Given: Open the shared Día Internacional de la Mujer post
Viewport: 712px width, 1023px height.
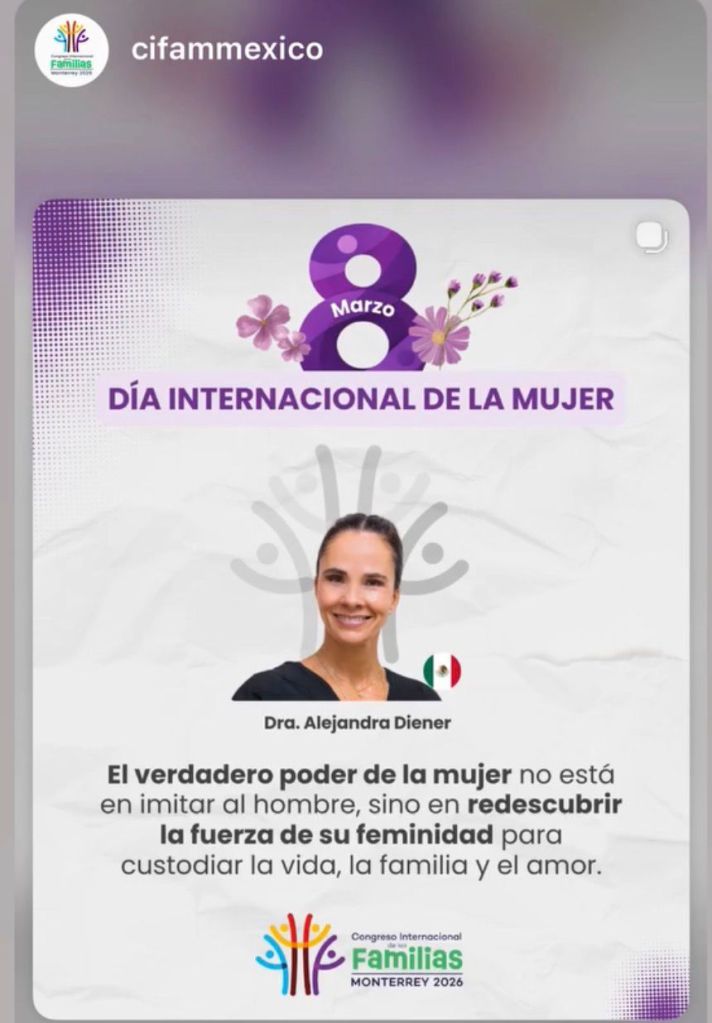Looking at the screenshot, I should pyautogui.click(x=360, y=600).
